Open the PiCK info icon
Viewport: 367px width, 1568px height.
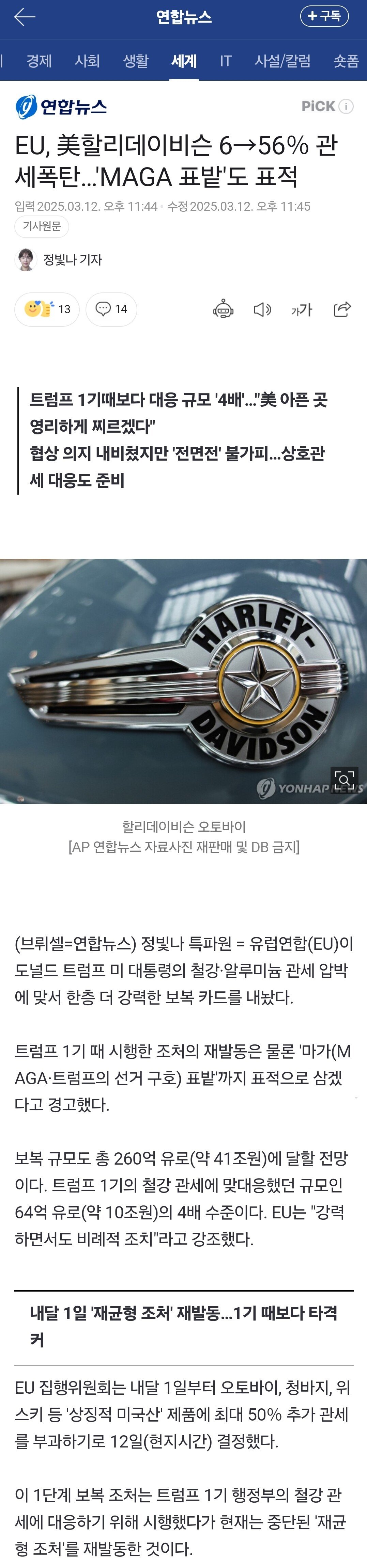tap(346, 107)
